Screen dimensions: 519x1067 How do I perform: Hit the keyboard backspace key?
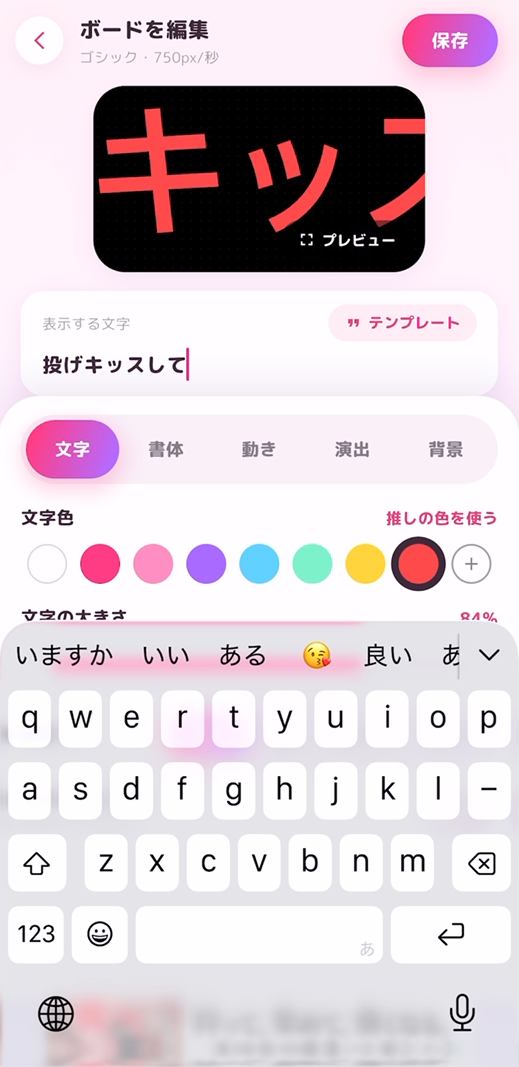click(x=481, y=864)
